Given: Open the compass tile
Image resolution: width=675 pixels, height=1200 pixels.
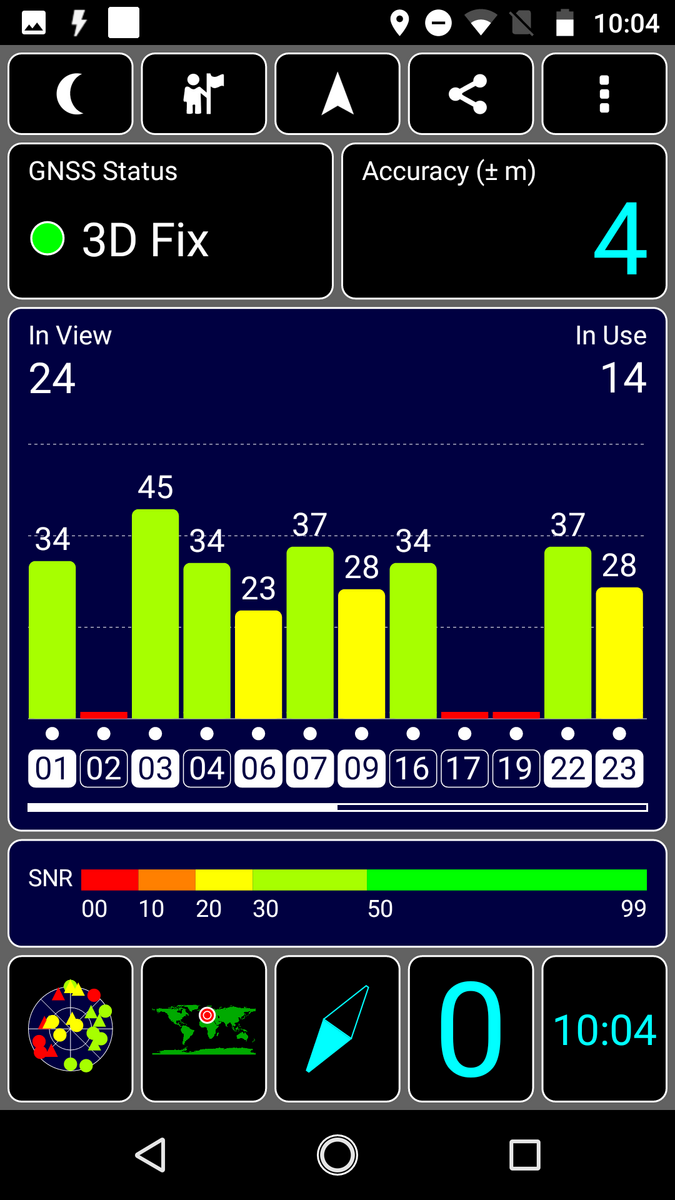Looking at the screenshot, I should pyautogui.click(x=337, y=1028).
